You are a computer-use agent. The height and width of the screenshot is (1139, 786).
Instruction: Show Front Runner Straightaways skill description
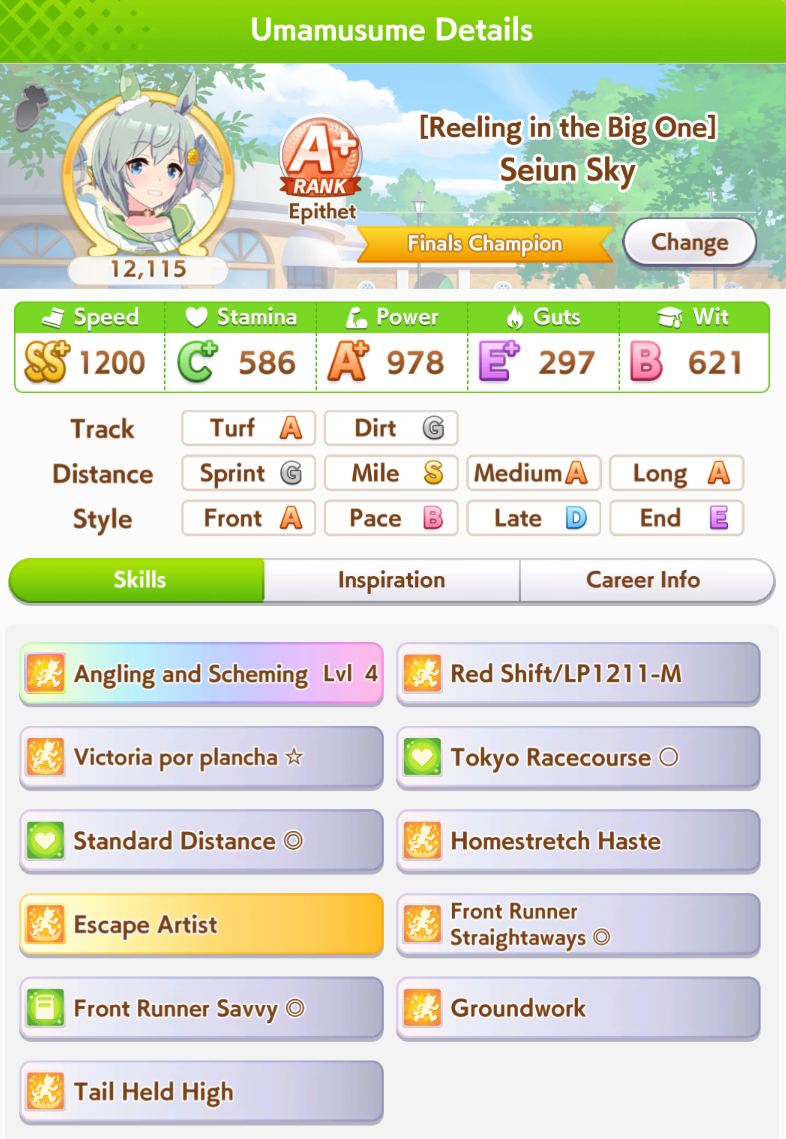[x=578, y=924]
